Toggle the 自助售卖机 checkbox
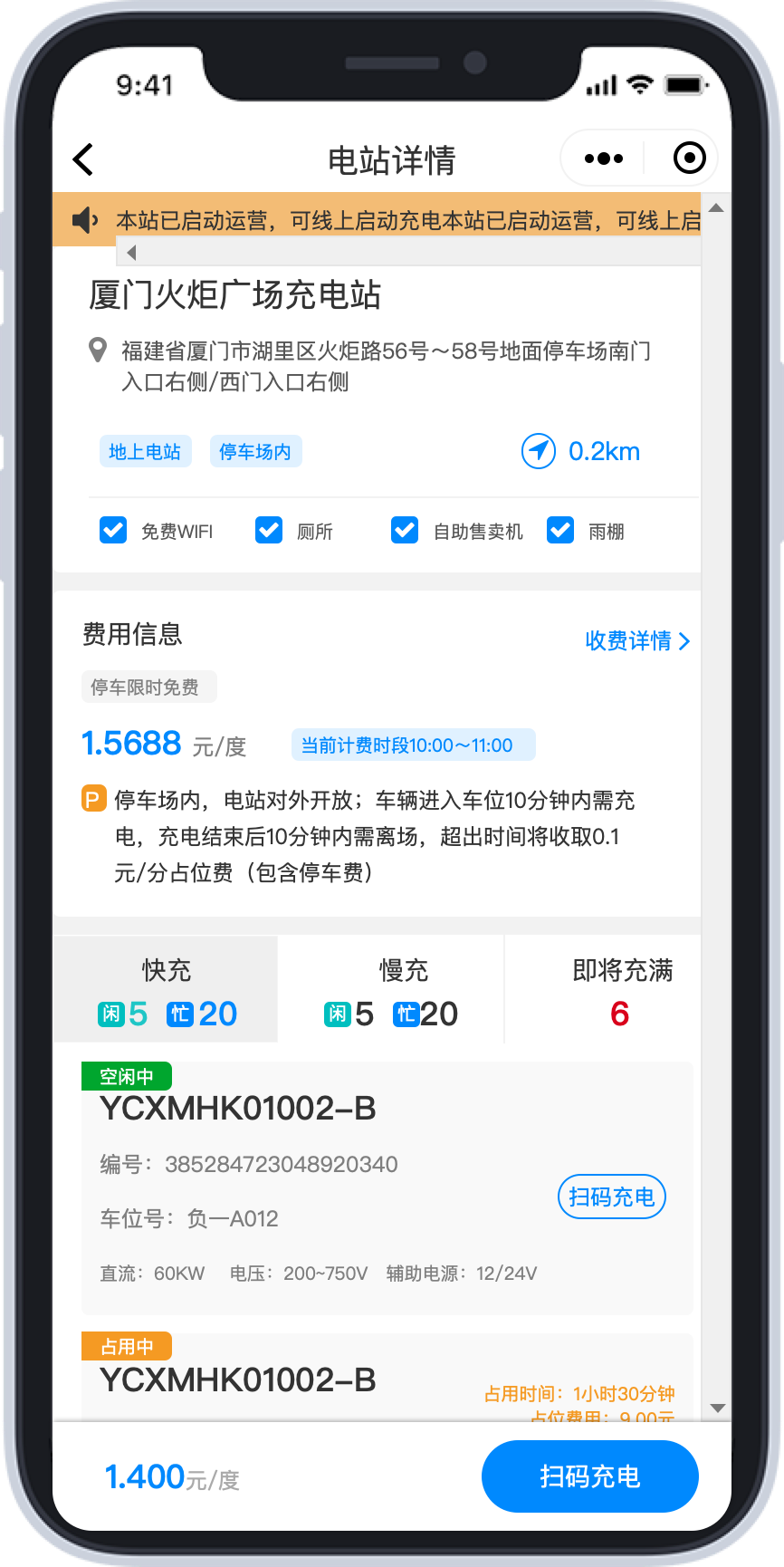The width and height of the screenshot is (784, 1567). (x=405, y=530)
